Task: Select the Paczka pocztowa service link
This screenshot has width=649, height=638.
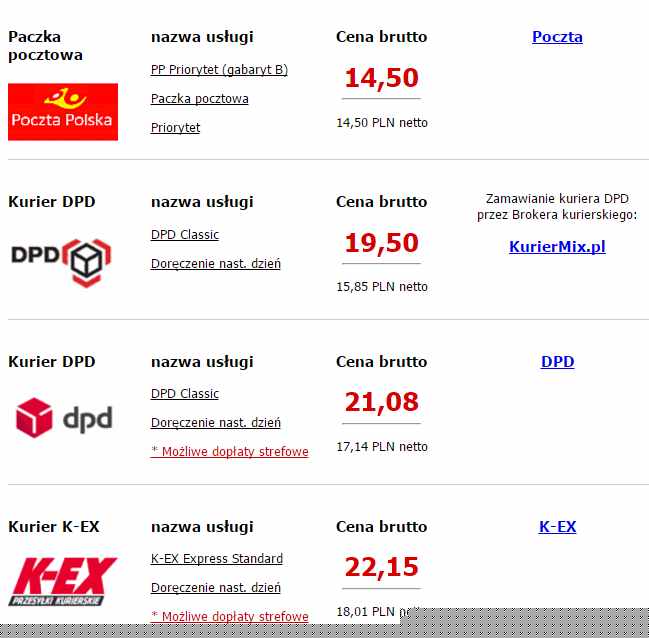Action: [199, 99]
